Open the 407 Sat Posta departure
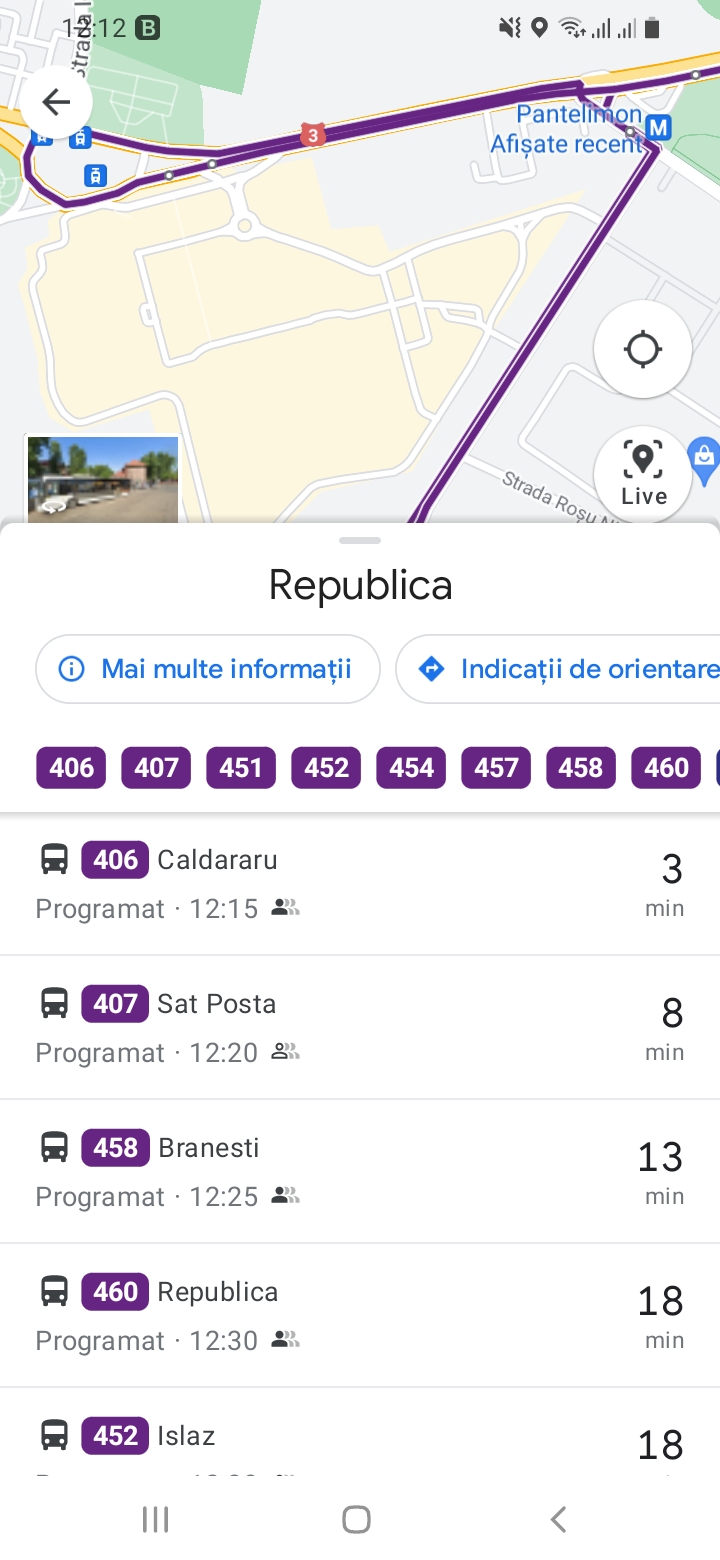 click(360, 1028)
